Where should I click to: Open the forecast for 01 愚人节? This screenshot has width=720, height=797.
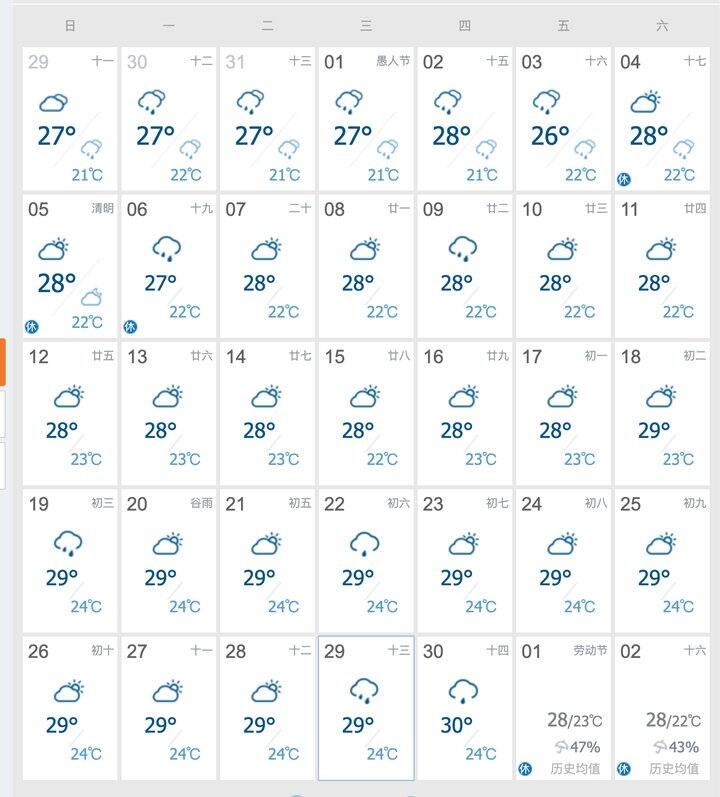click(x=366, y=118)
